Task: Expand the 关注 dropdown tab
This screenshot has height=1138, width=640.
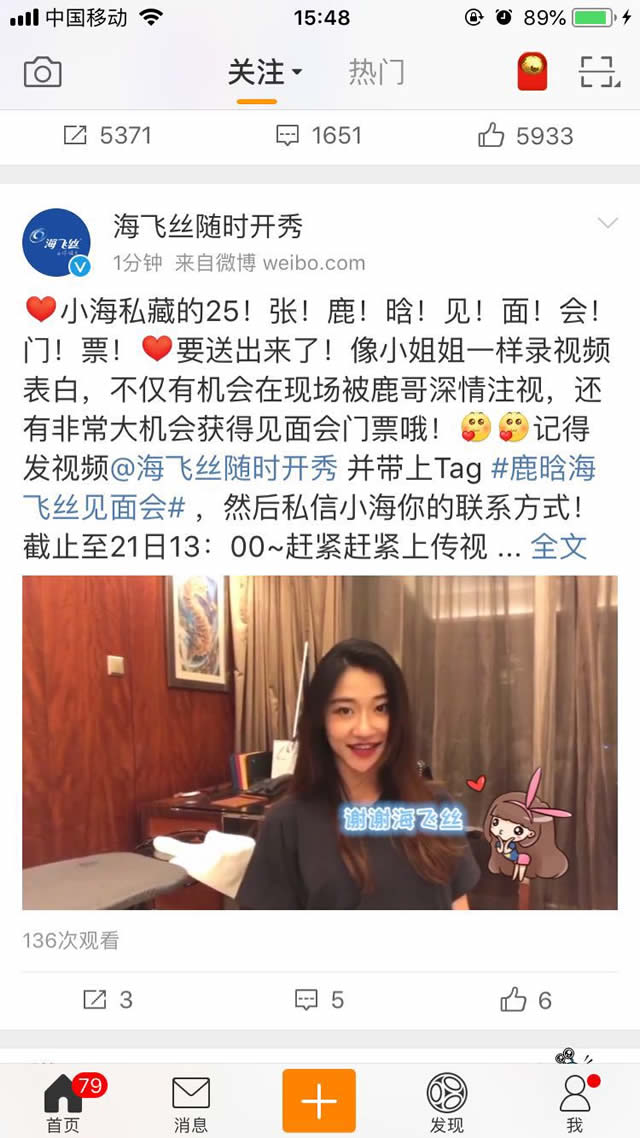Action: 265,72
